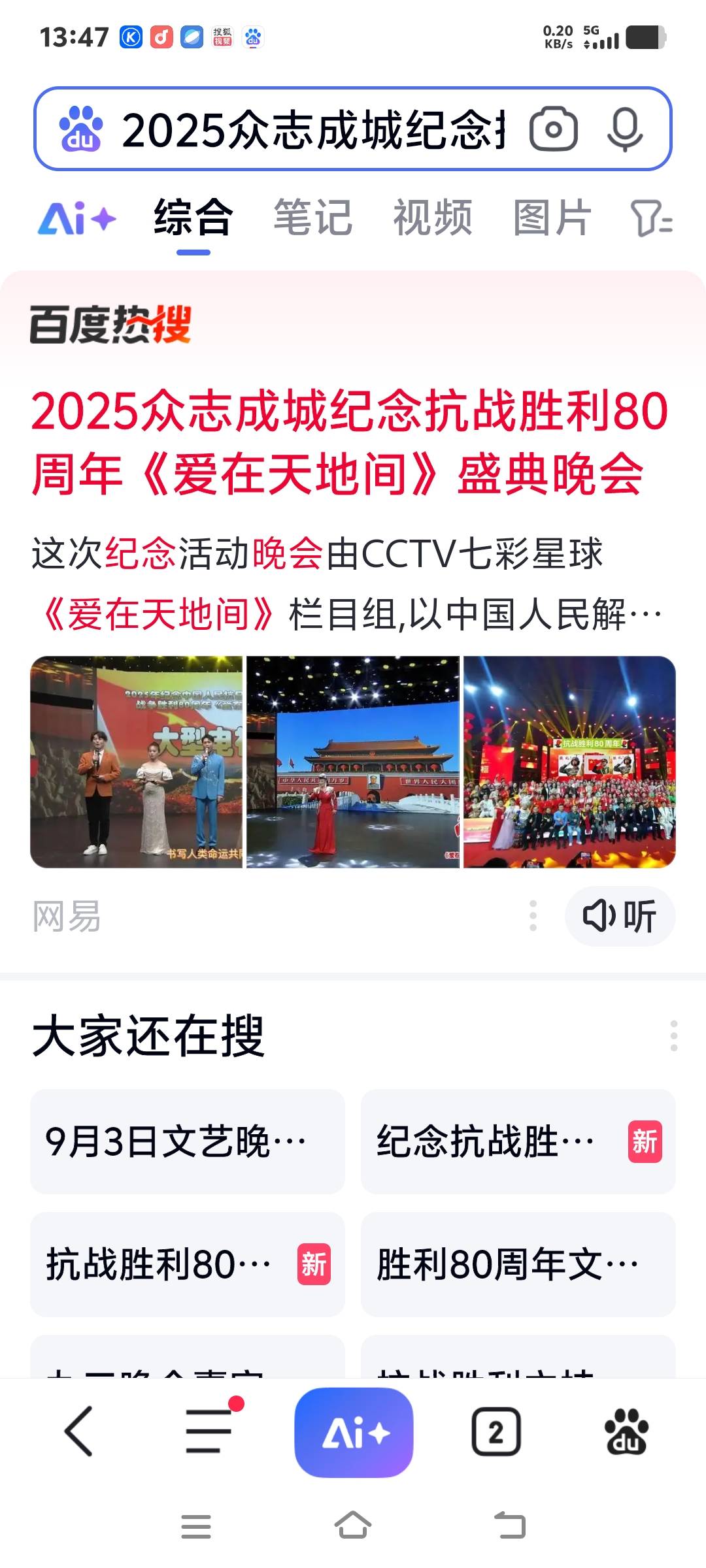Open the Ai+ tab beside 综合

pyautogui.click(x=76, y=218)
